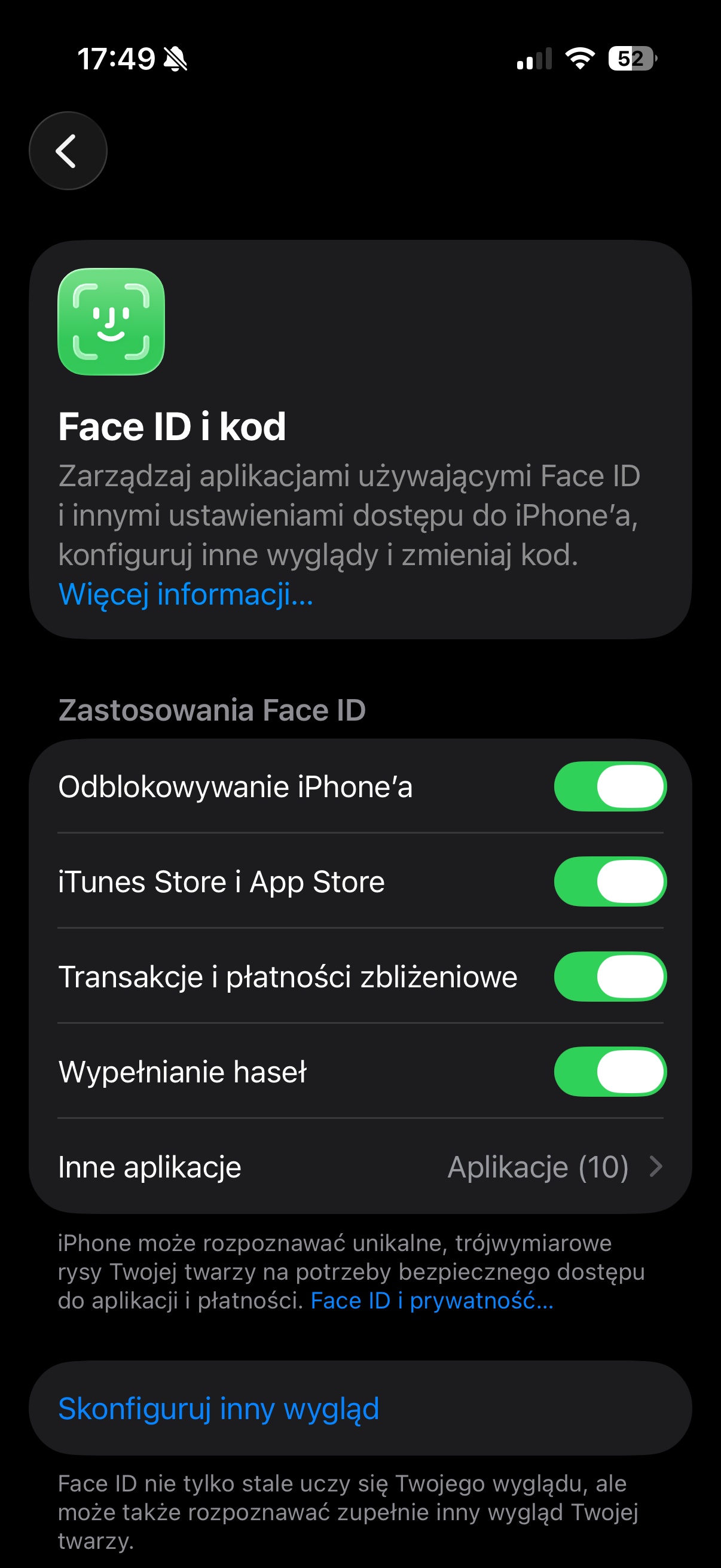Viewport: 721px width, 1568px height.
Task: Turn off iTunes Store i App Store switch
Action: pyautogui.click(x=610, y=881)
